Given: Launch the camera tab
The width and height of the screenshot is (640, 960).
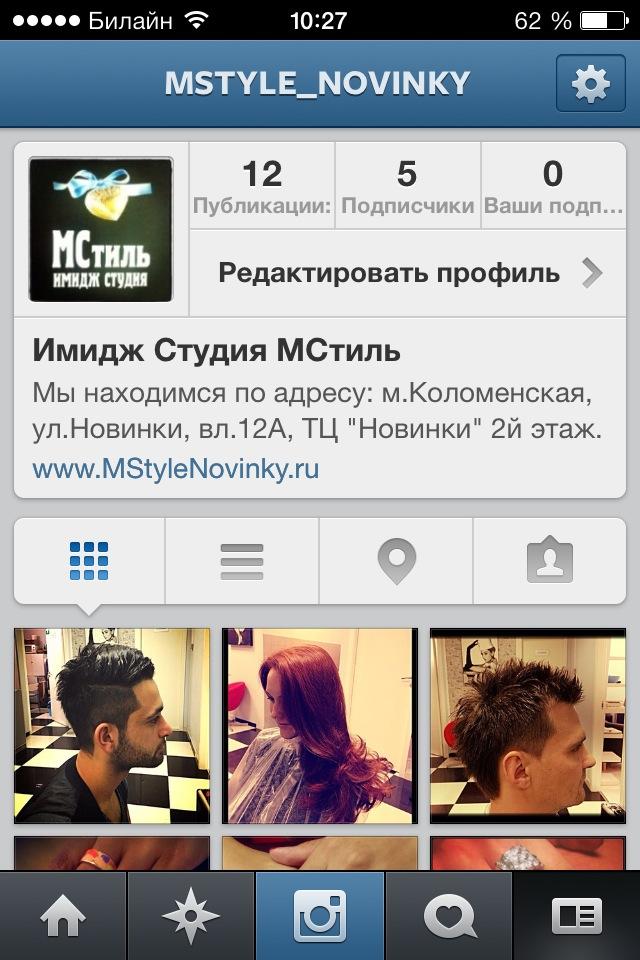Looking at the screenshot, I should [320, 916].
